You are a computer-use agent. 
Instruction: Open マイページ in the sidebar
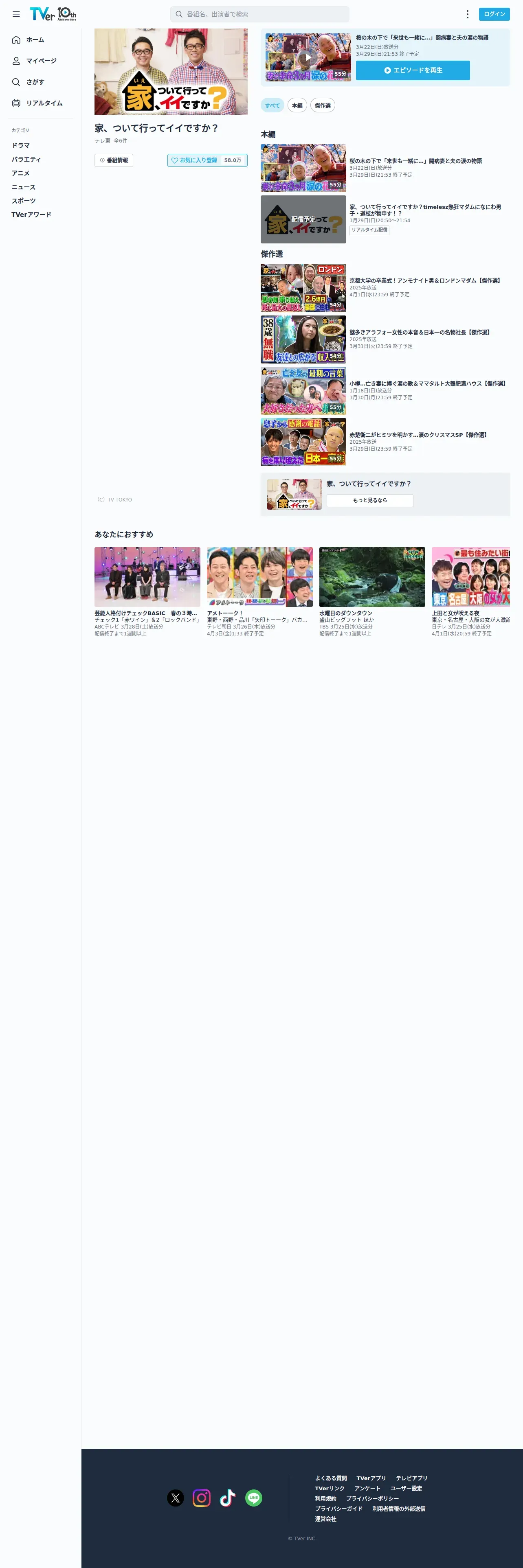click(x=40, y=61)
